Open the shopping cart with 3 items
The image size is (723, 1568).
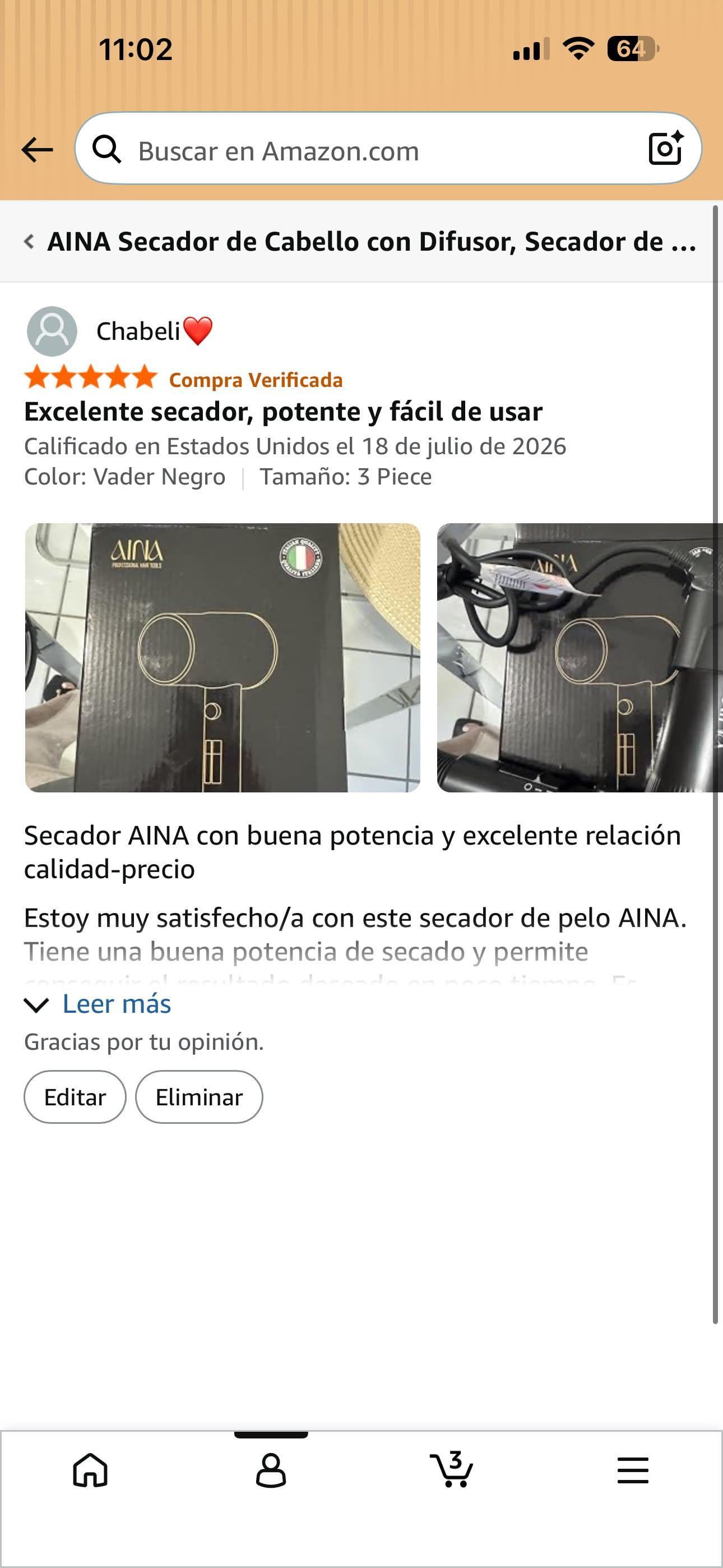coord(452,1469)
